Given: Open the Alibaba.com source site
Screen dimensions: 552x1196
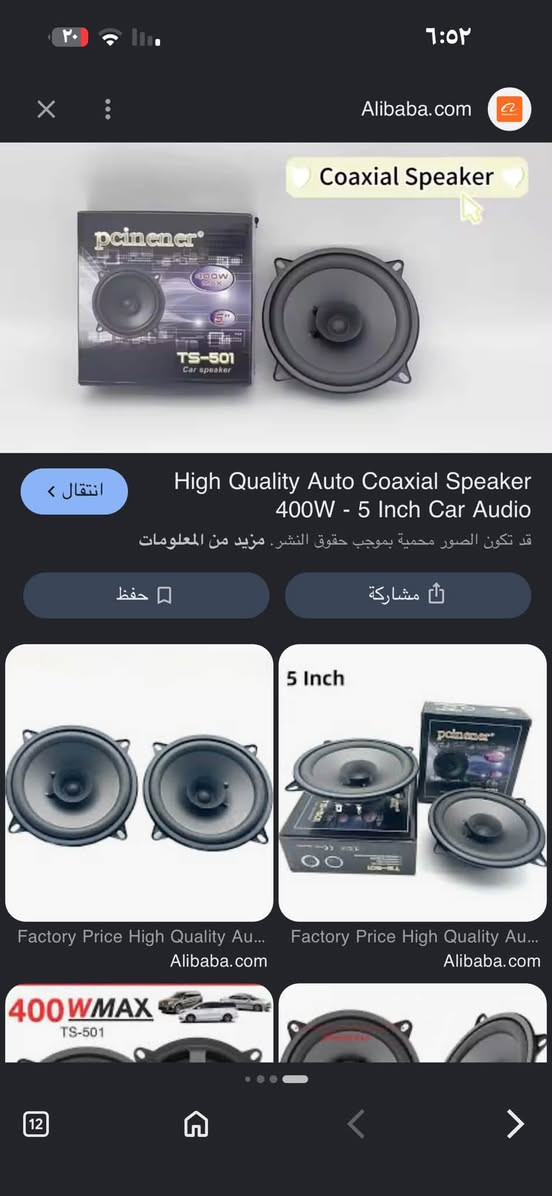Looking at the screenshot, I should coord(416,109).
